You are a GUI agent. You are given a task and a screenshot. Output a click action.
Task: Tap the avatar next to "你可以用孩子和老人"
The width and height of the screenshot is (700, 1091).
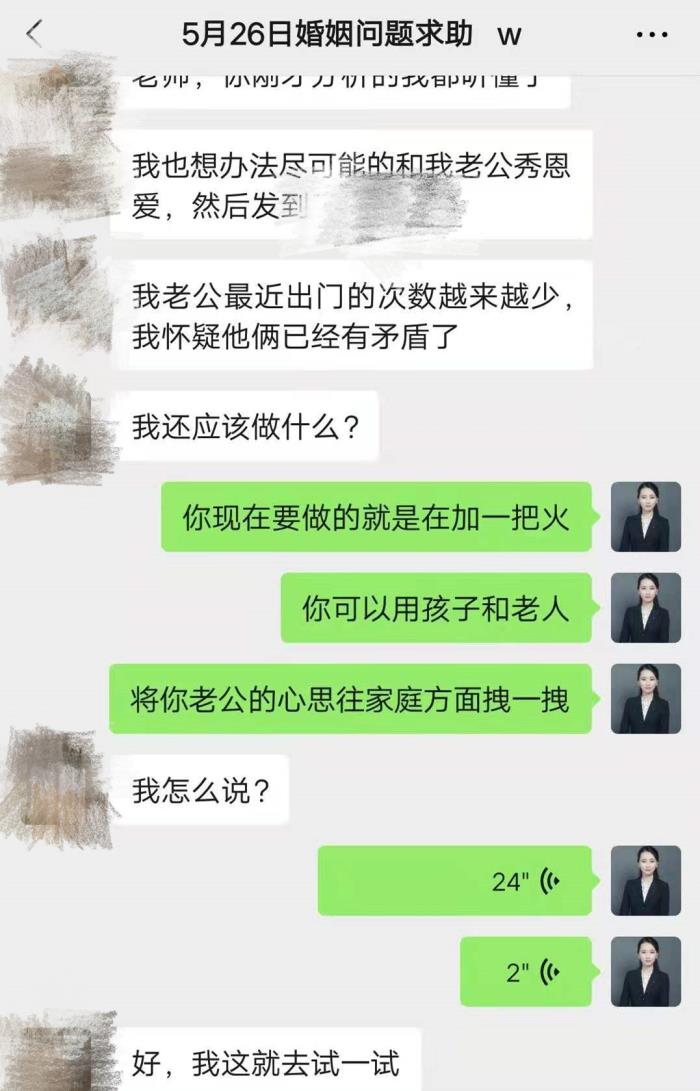coord(646,608)
